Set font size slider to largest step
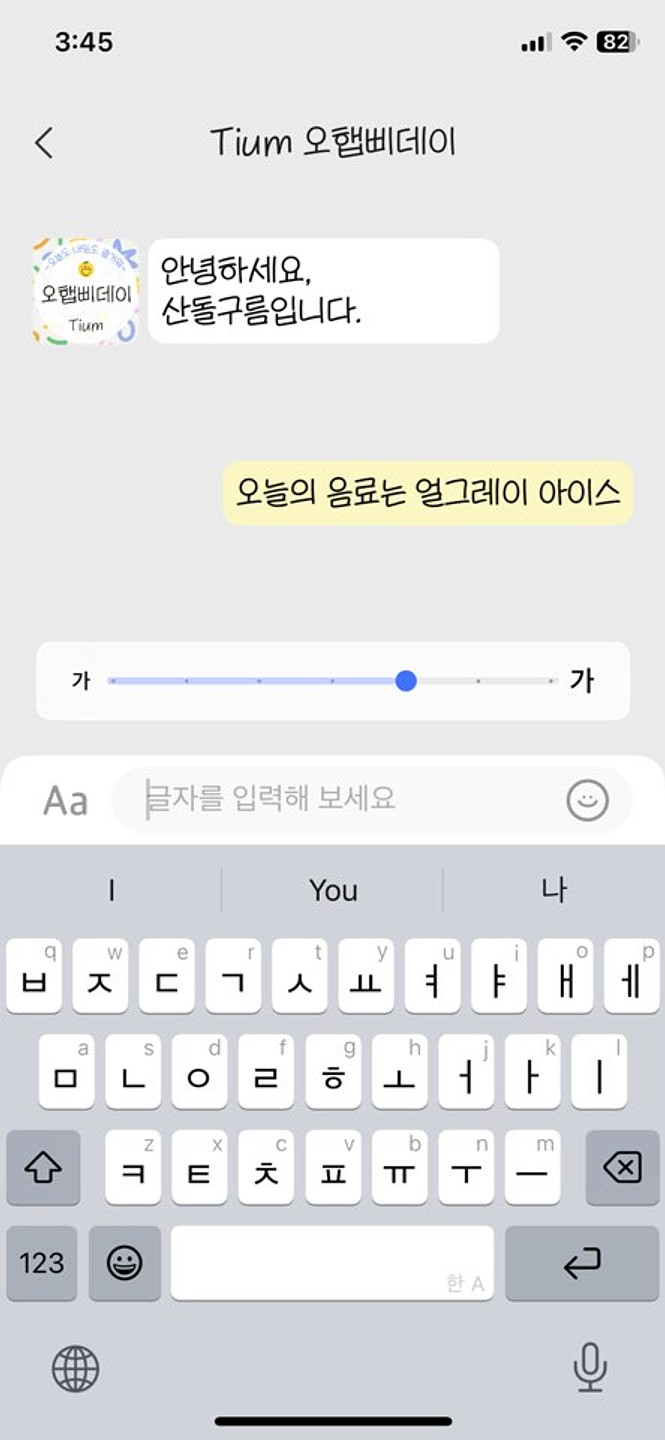 point(551,681)
